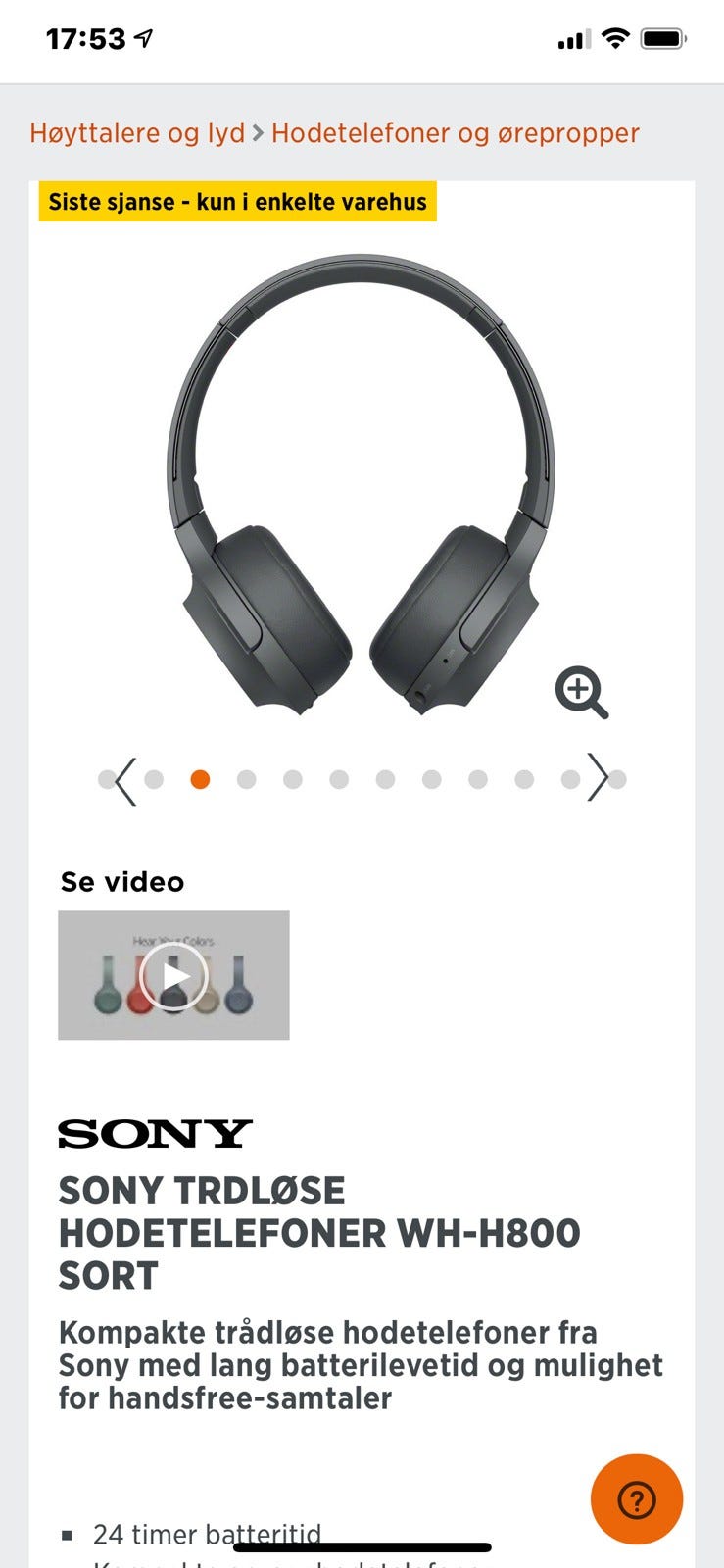Show the previous product image
724x1568 pixels.
(125, 780)
